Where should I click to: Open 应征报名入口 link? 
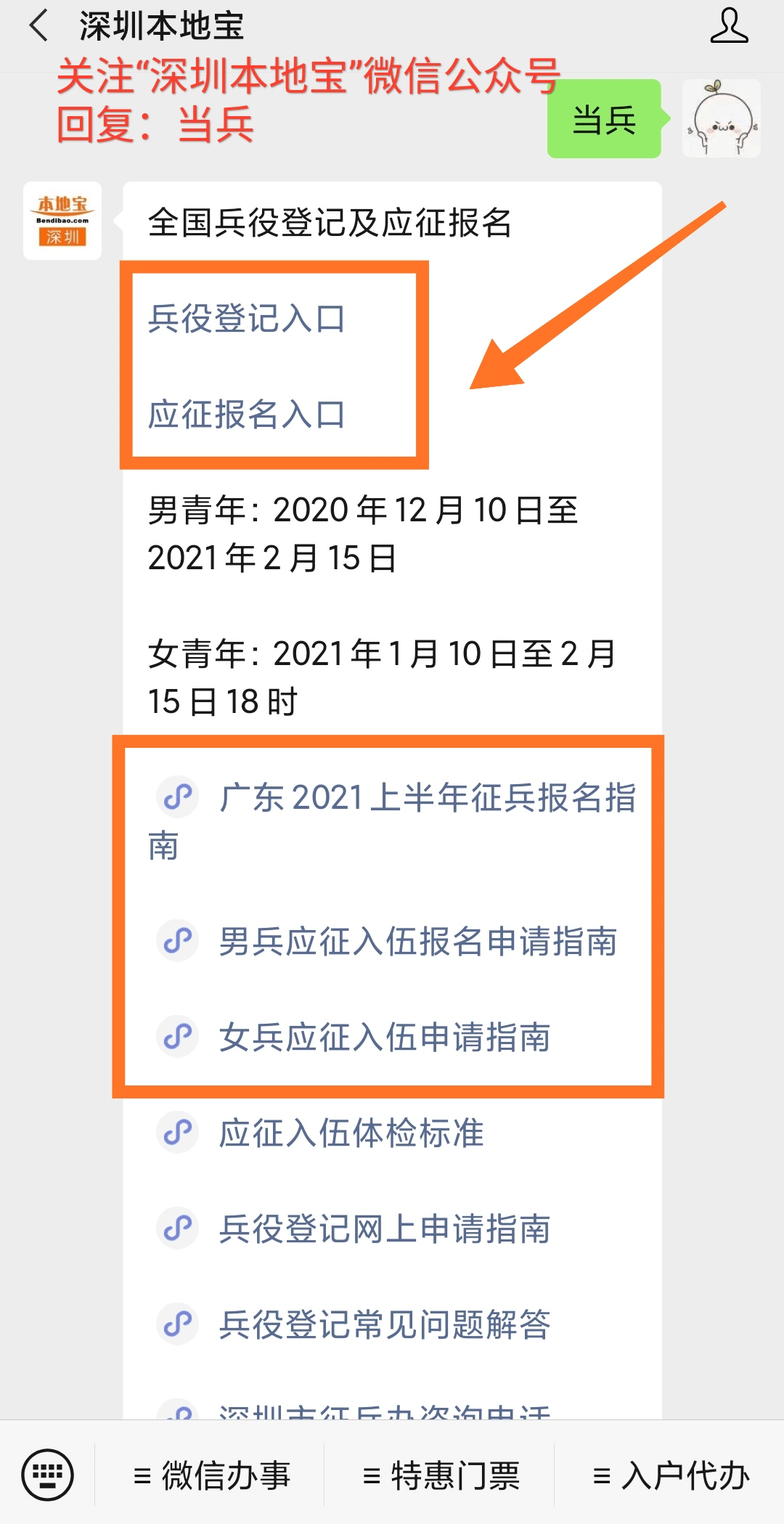(x=247, y=415)
